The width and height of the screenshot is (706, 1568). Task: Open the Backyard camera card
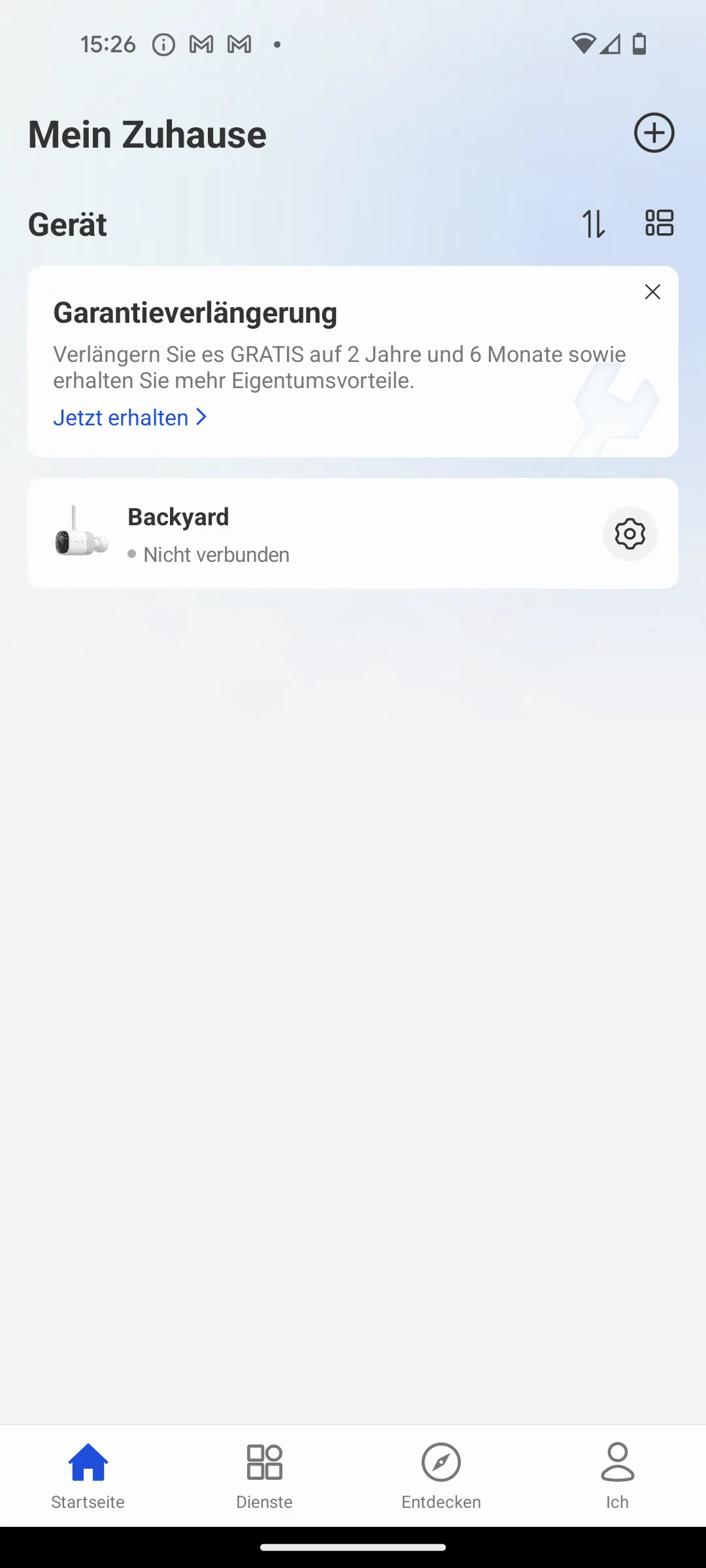353,534
